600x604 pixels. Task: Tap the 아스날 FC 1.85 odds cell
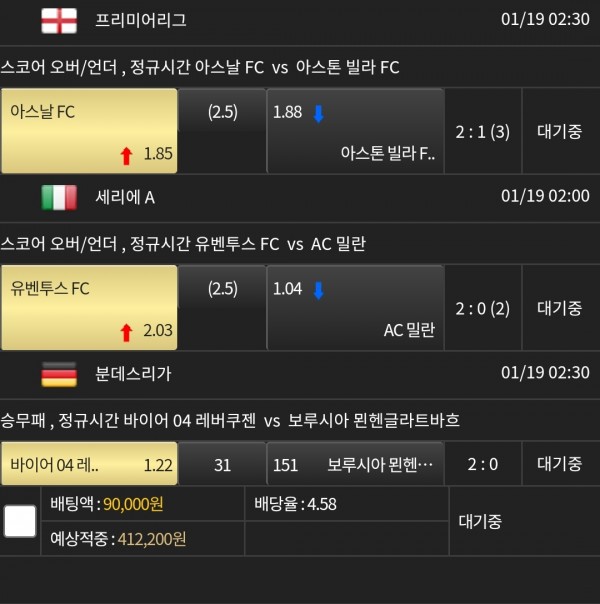tap(89, 131)
